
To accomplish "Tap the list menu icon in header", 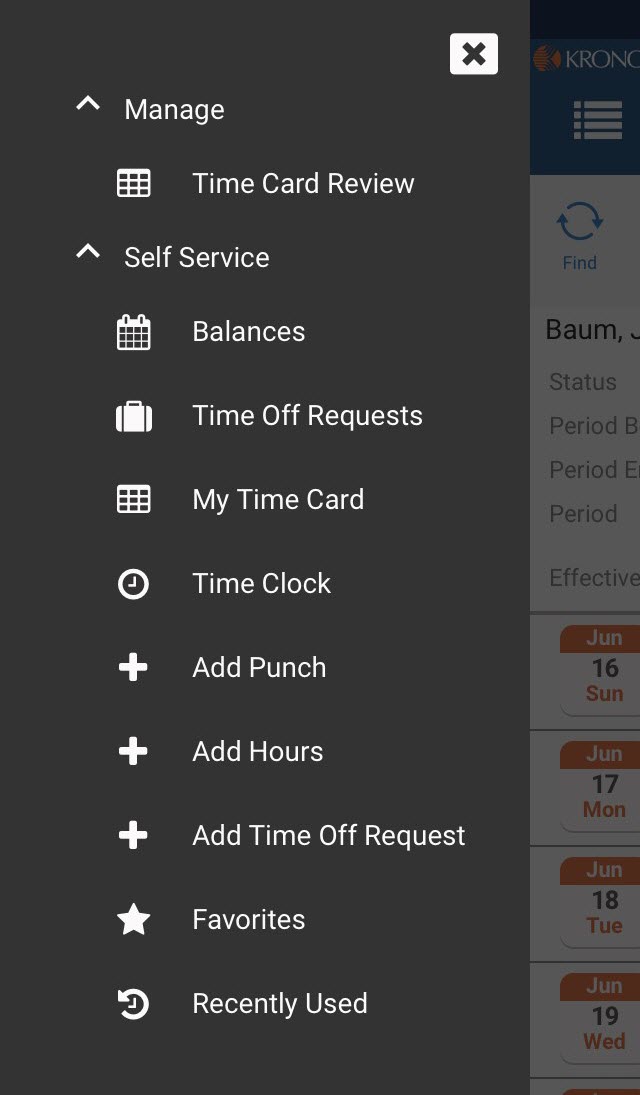I will pos(598,120).
